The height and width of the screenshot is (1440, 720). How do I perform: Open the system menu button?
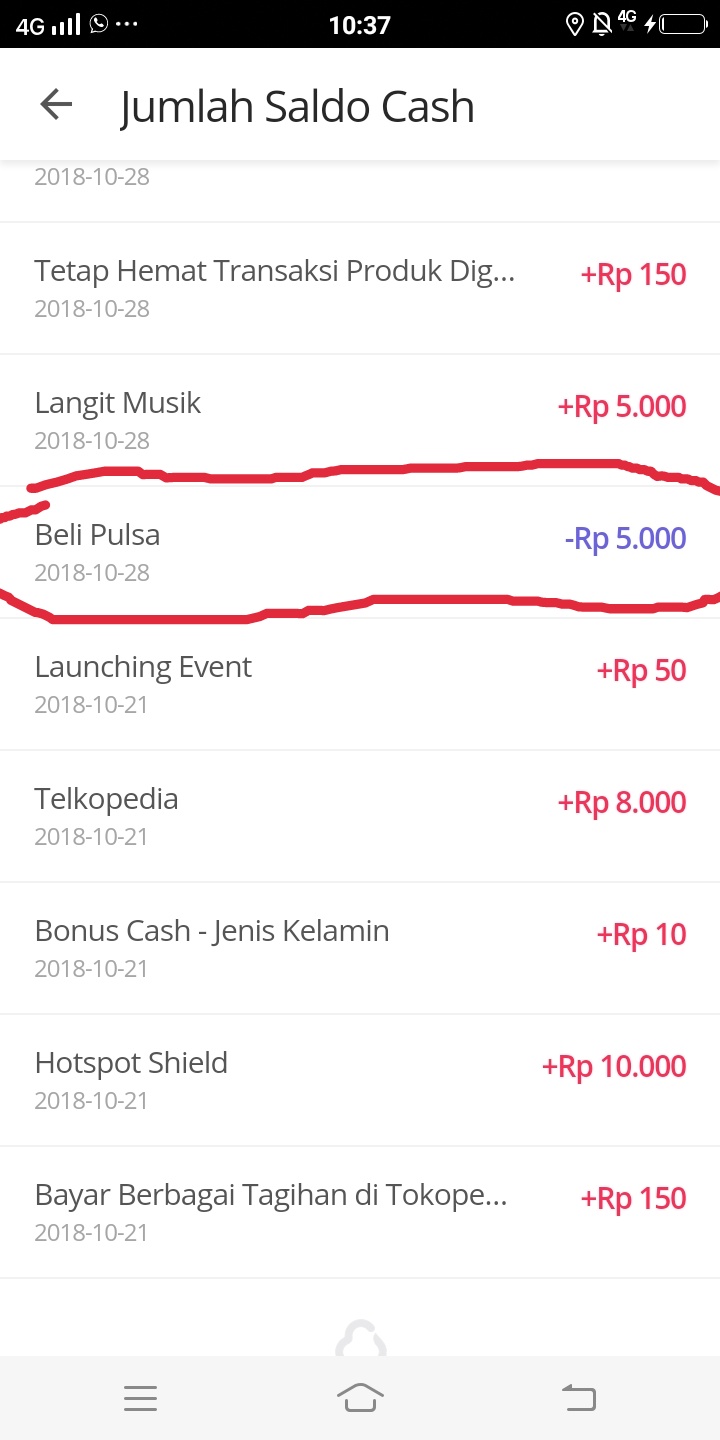tap(141, 1398)
